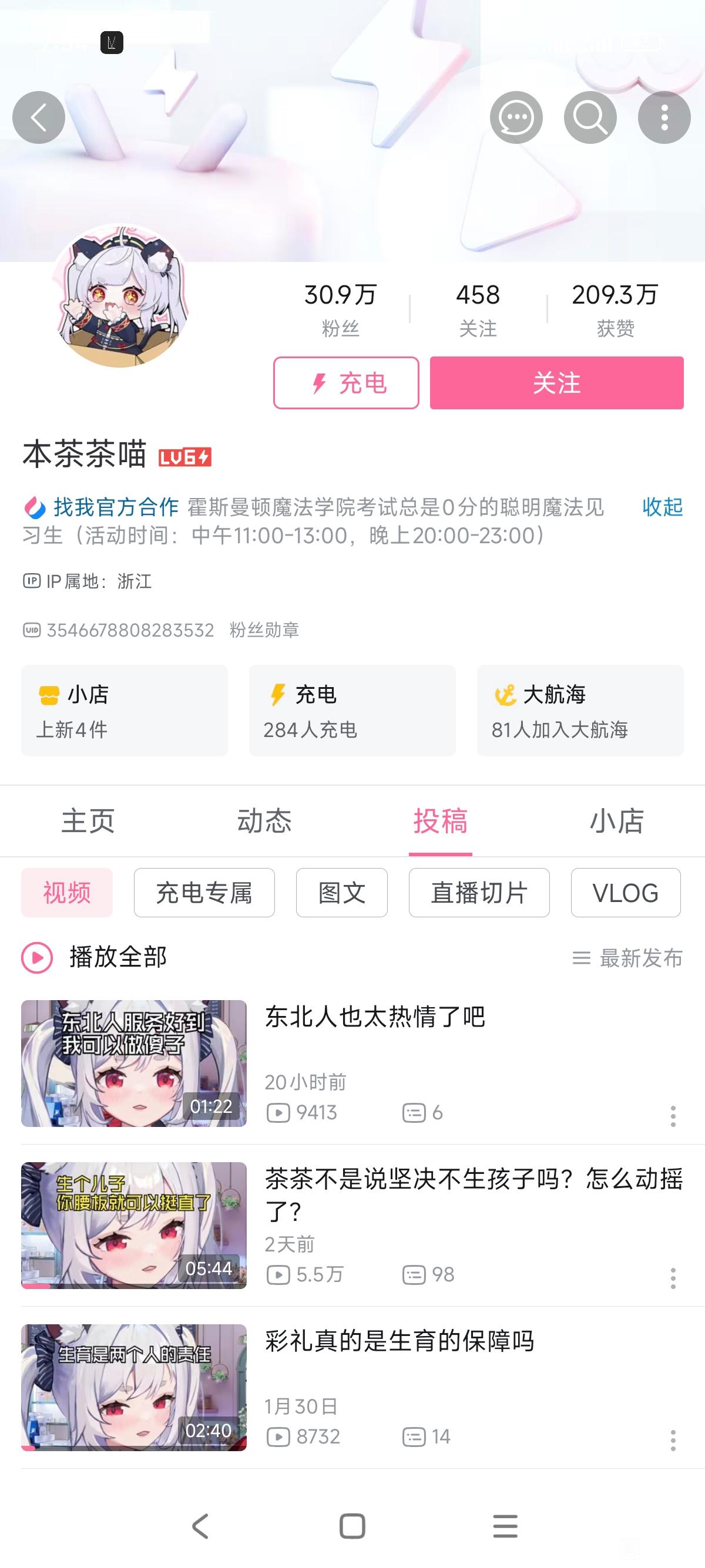Select the 图文 filter chip

point(341,892)
